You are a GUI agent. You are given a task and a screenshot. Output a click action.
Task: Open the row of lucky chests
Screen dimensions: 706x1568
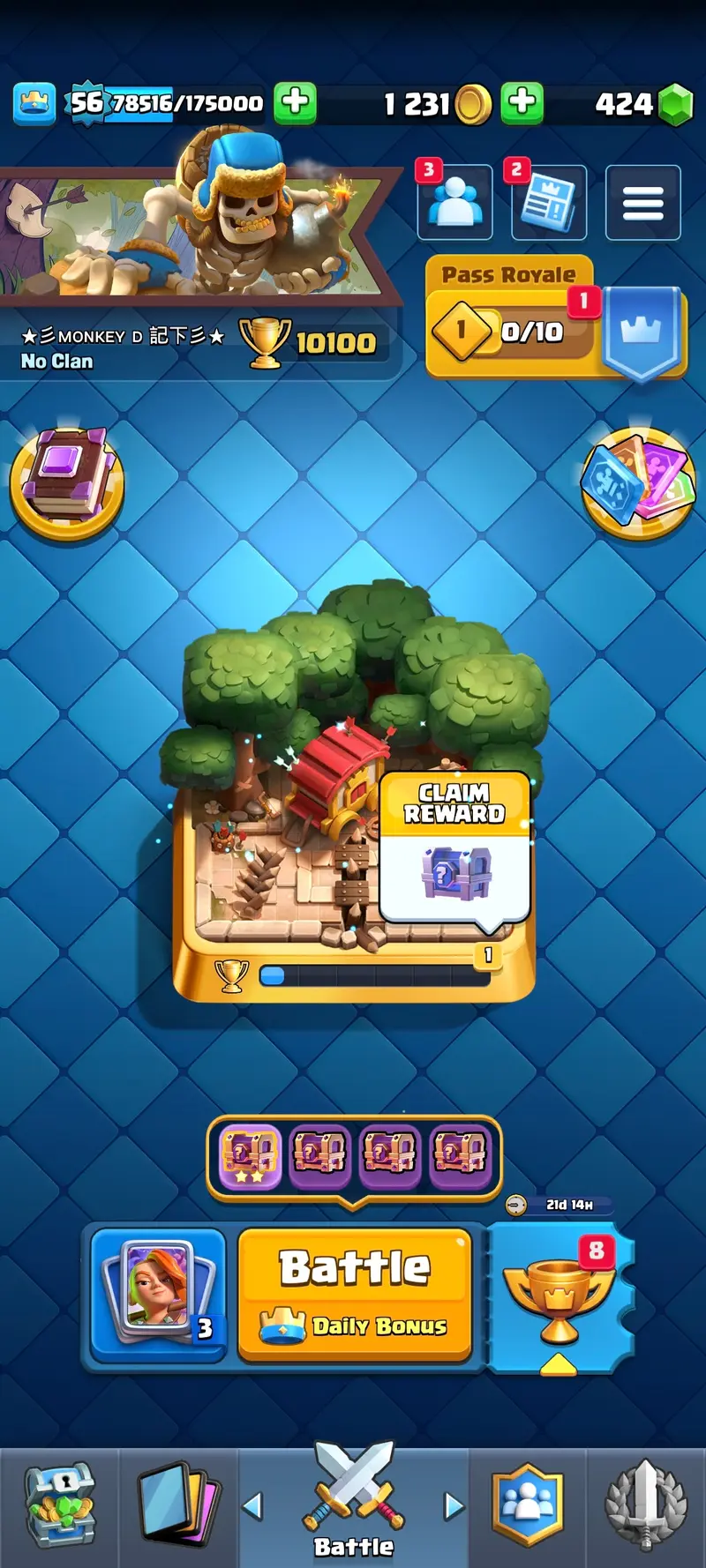point(354,1153)
